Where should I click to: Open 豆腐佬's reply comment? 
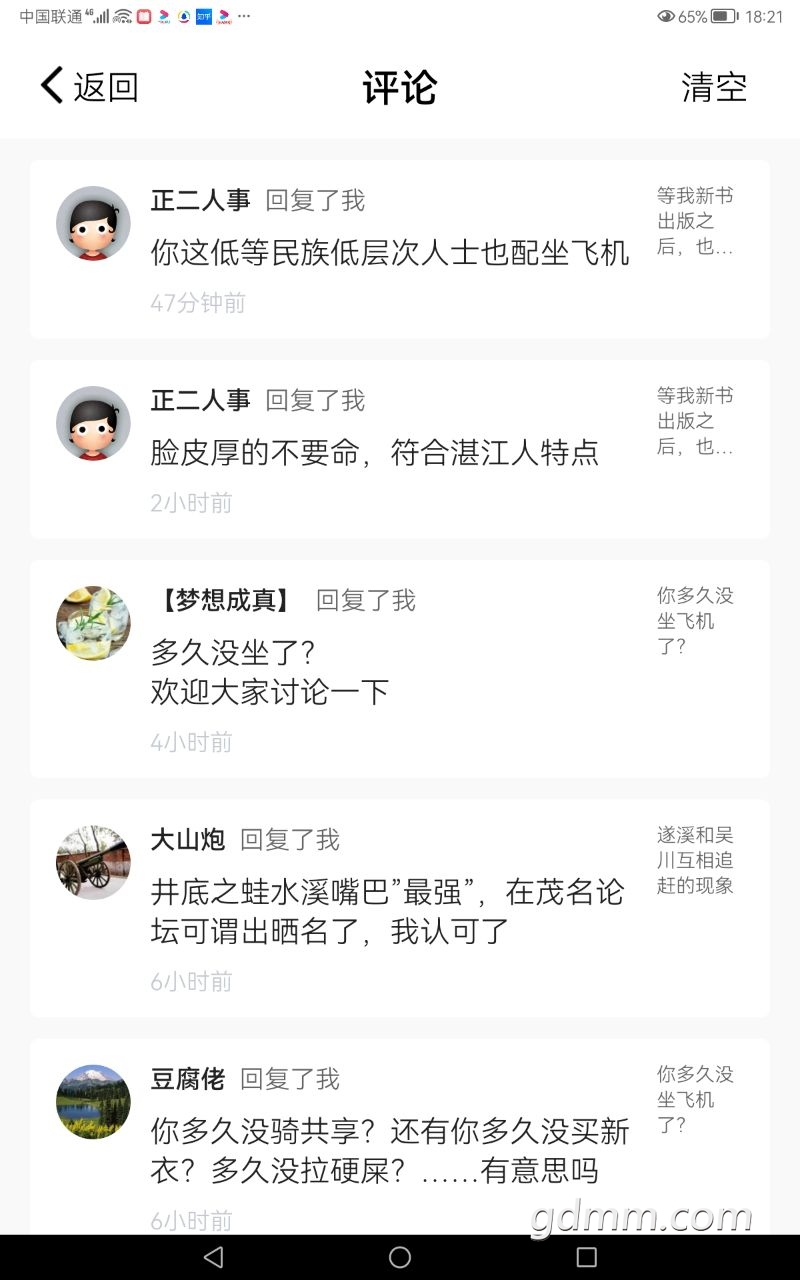pos(390,1150)
